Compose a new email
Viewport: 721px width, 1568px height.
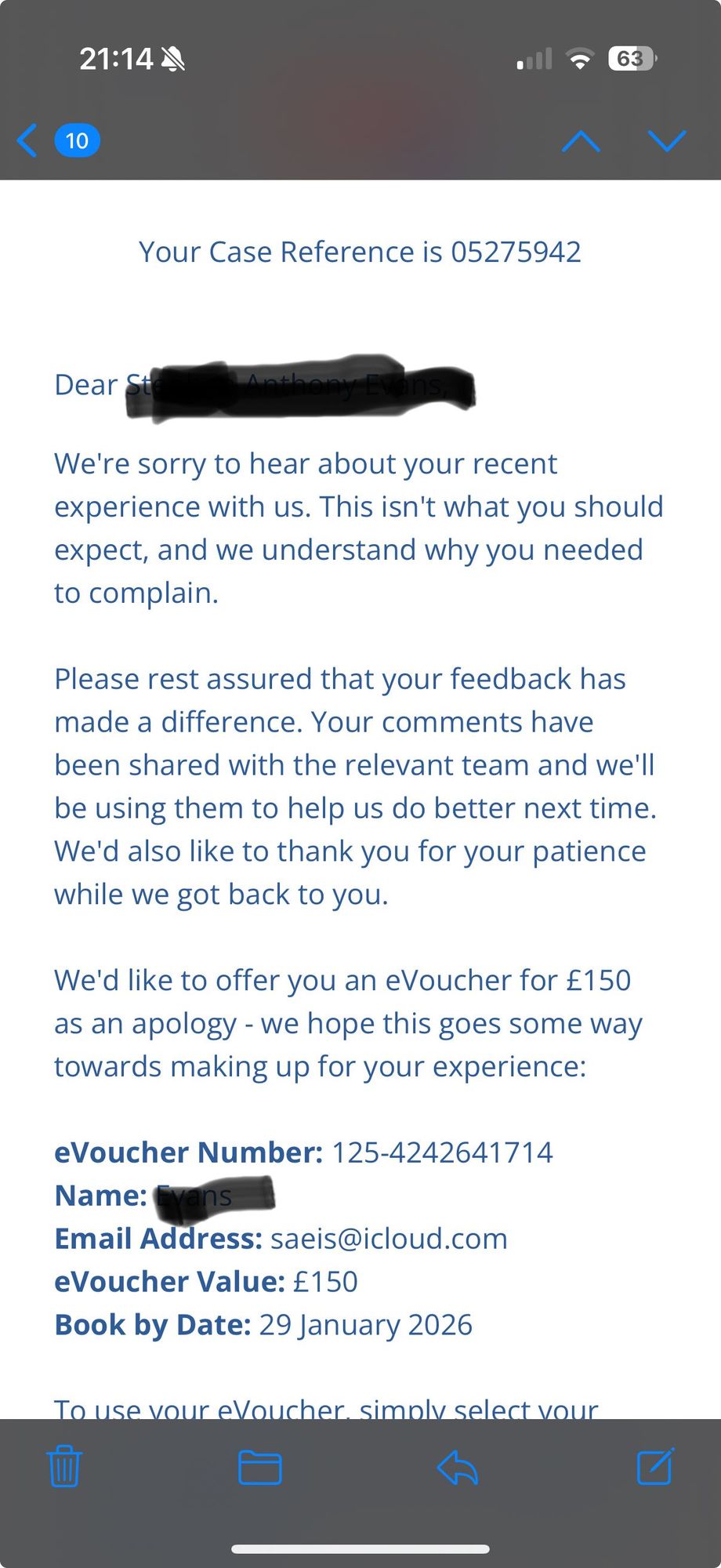tap(655, 1466)
